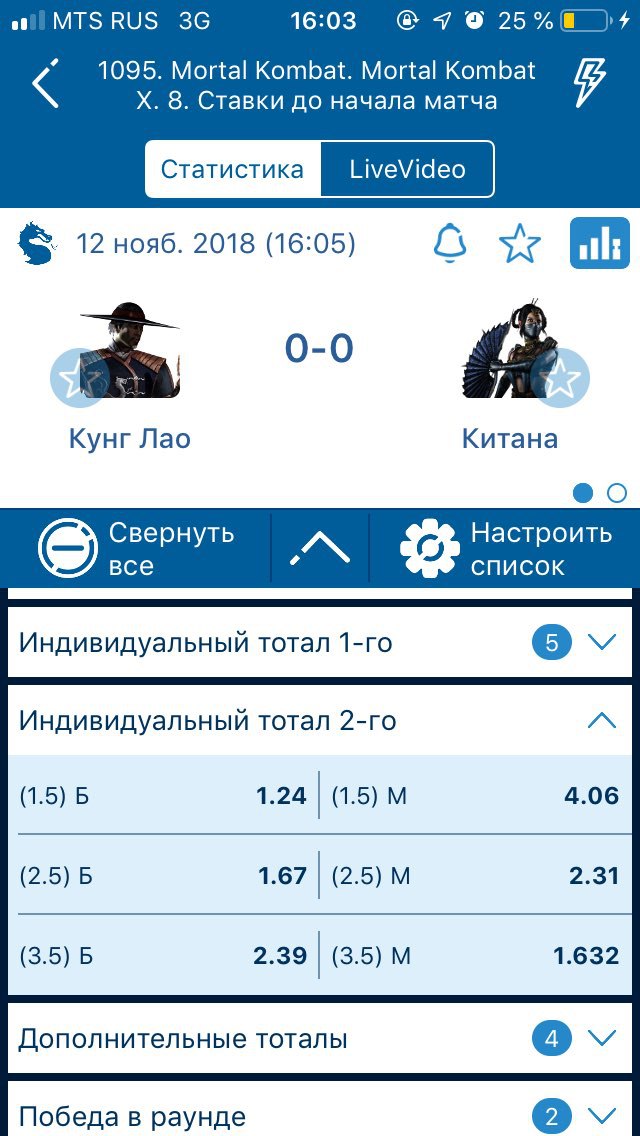Image resolution: width=640 pixels, height=1136 pixels.
Task: Switch to the LiveVideo tab
Action: point(407,170)
